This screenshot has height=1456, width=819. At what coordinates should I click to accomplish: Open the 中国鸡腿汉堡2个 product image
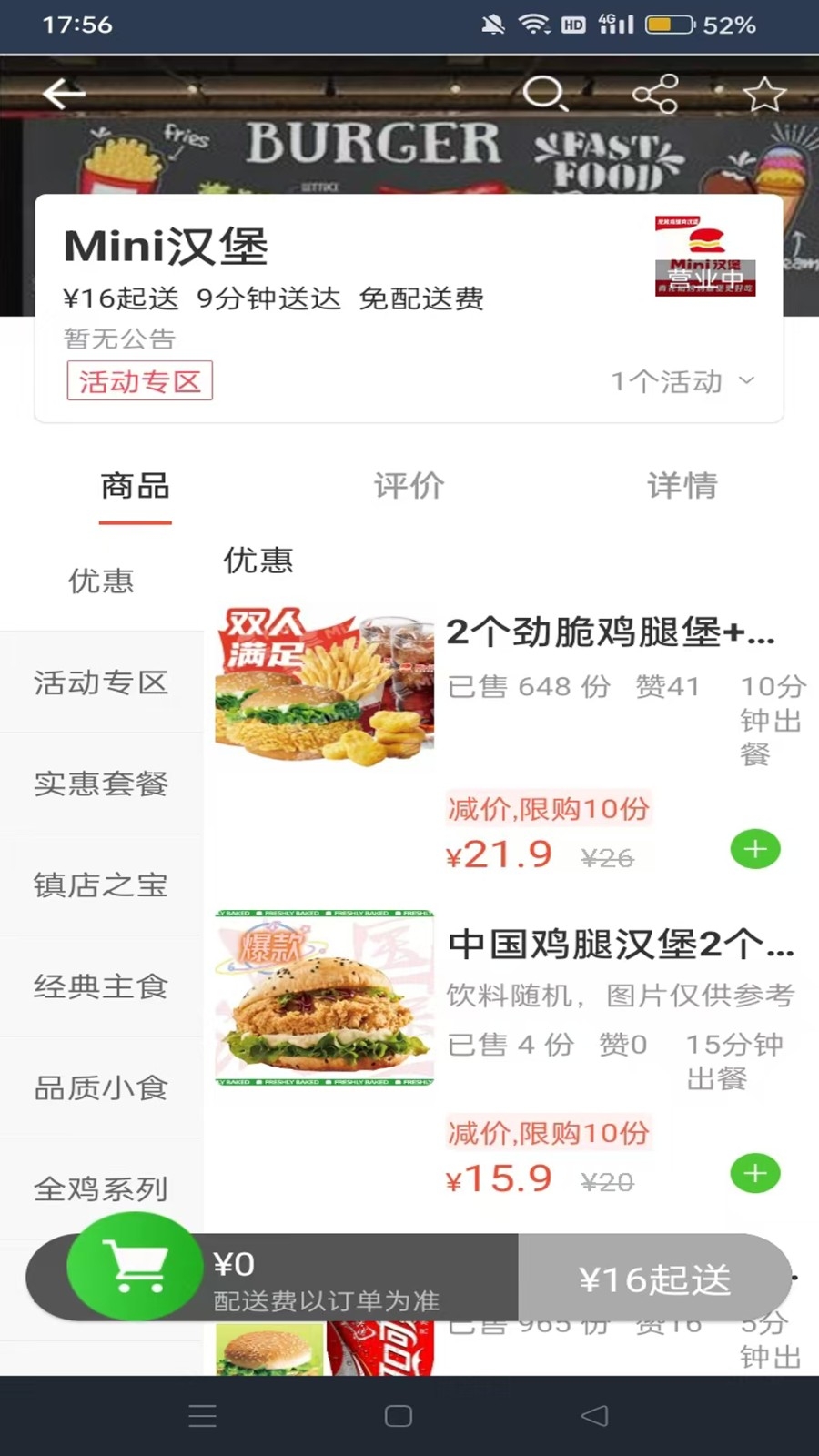point(325,998)
